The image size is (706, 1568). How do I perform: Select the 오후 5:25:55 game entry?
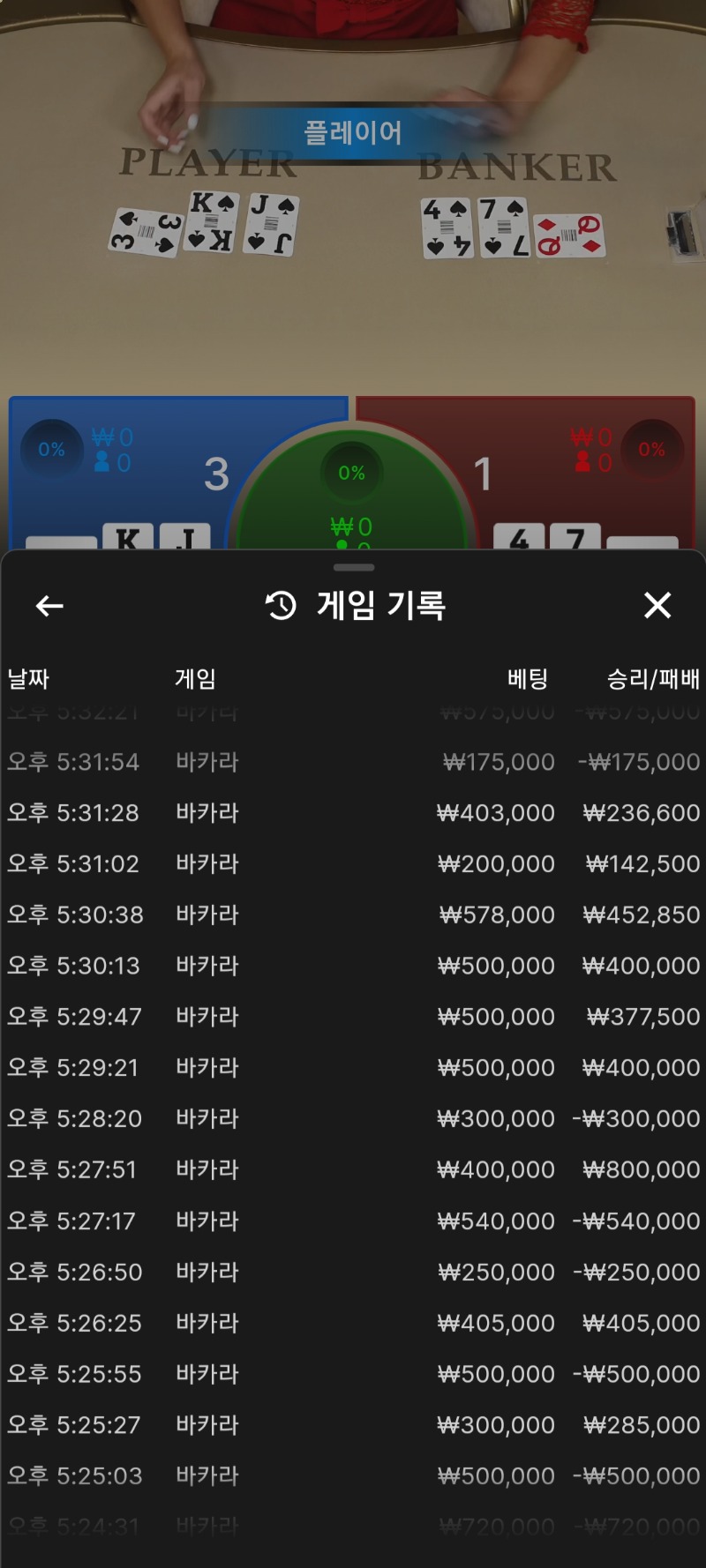point(353,1374)
